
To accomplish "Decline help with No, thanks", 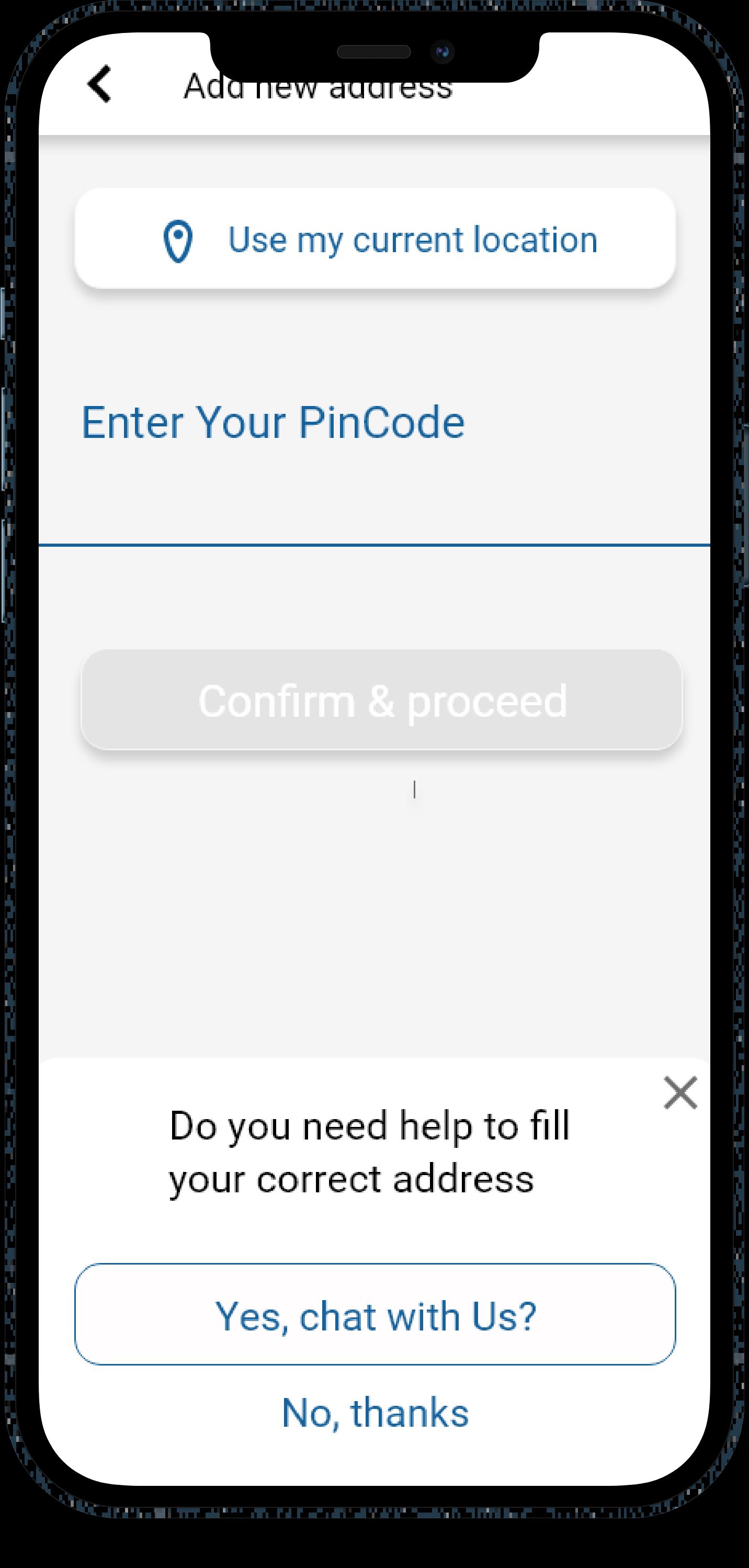I will click(x=375, y=1412).
